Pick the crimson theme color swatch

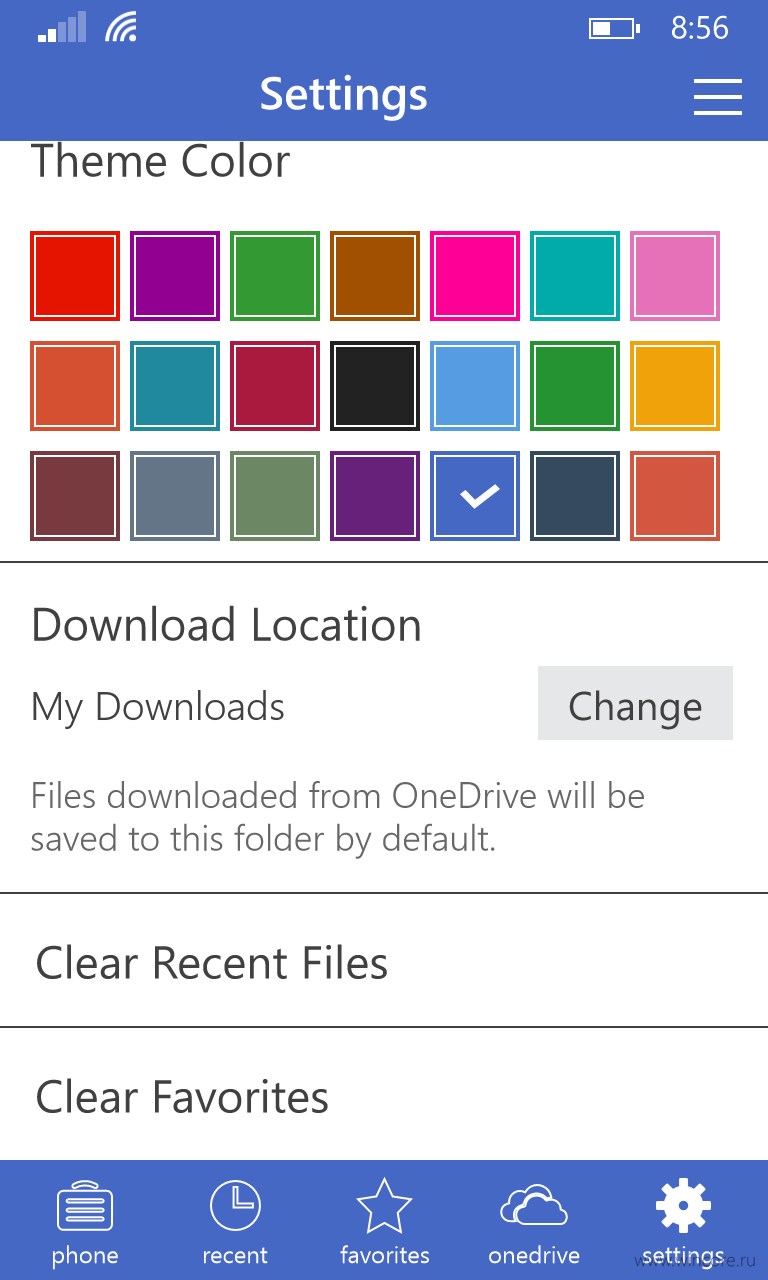point(275,386)
